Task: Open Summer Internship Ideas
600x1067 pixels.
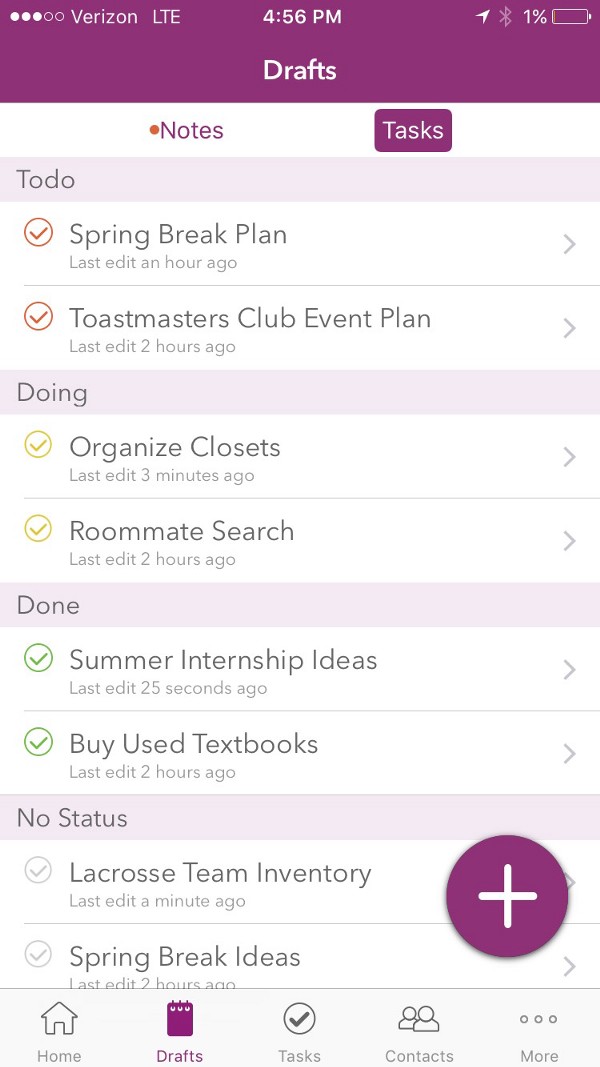Action: pyautogui.click(x=300, y=669)
